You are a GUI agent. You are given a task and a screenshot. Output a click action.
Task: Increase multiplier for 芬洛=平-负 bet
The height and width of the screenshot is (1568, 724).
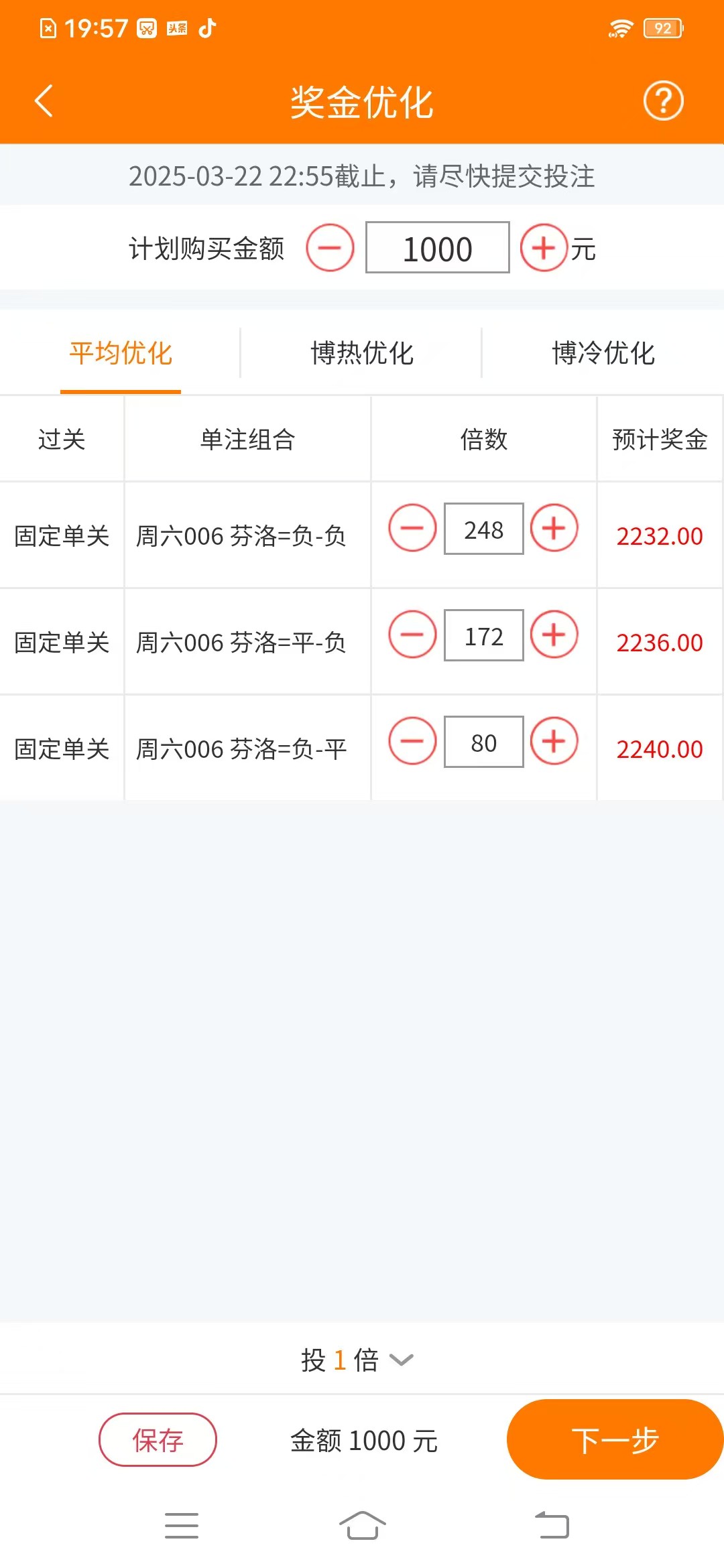click(x=554, y=635)
